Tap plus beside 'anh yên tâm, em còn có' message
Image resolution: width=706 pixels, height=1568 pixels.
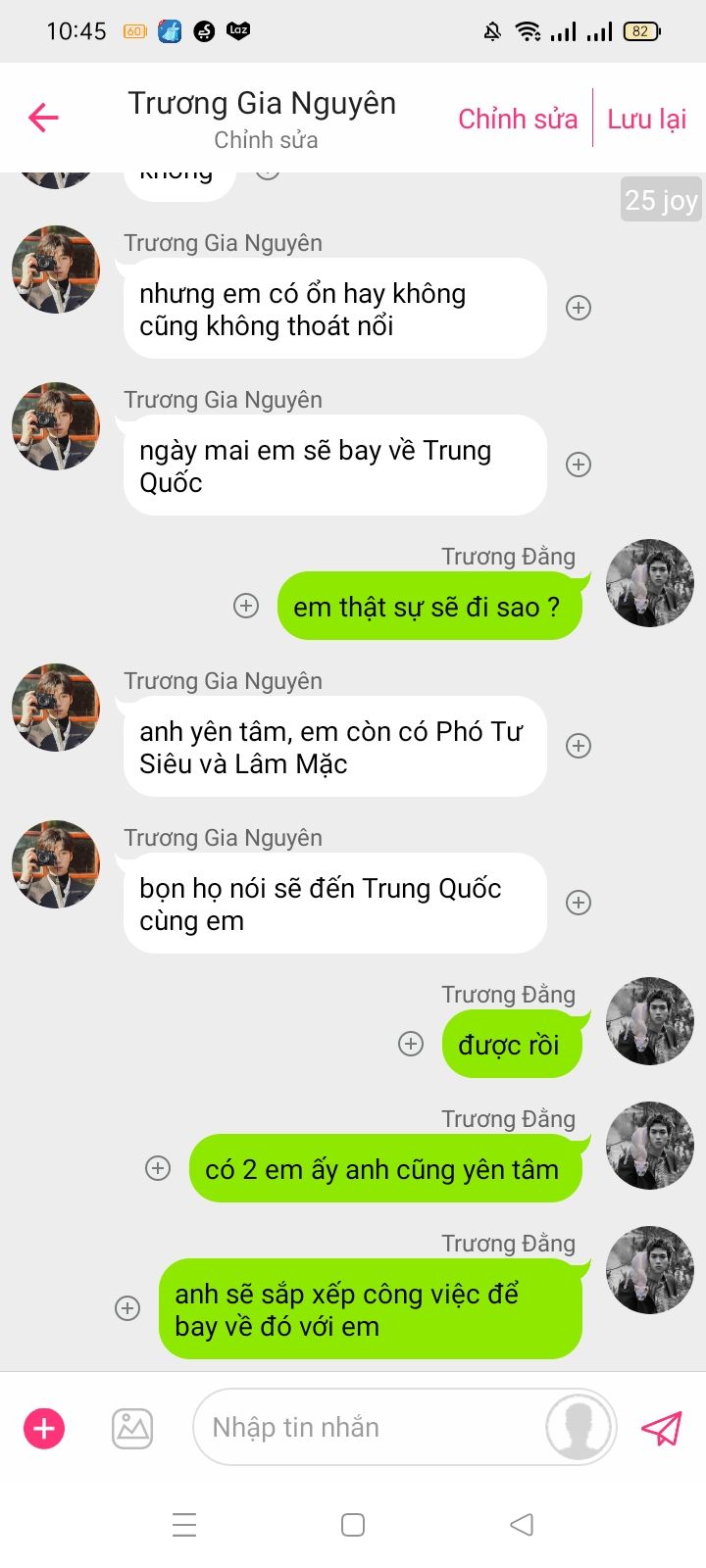579,746
